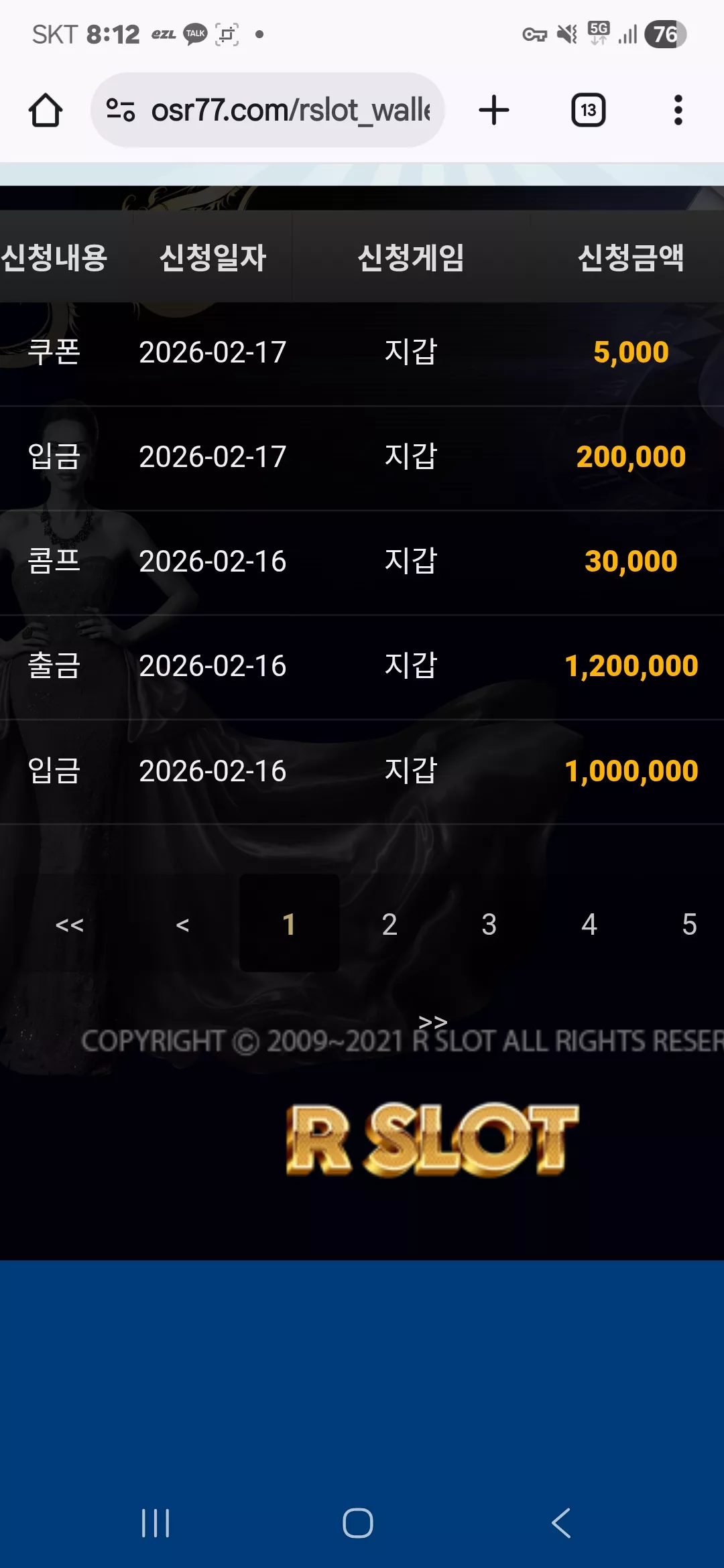Tap the system back button
The image size is (724, 1568).
pos(561,1522)
